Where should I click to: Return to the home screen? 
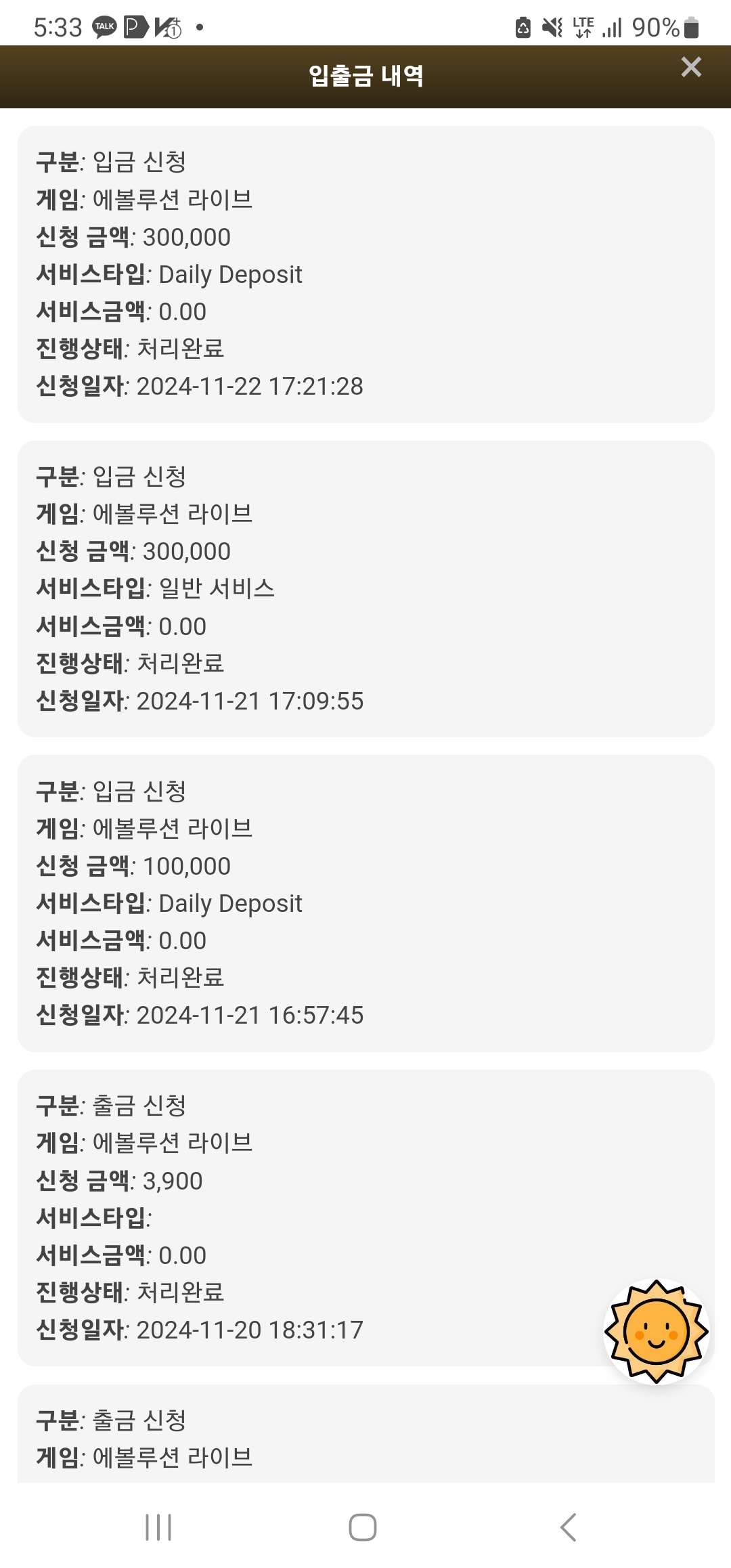coord(363,1527)
